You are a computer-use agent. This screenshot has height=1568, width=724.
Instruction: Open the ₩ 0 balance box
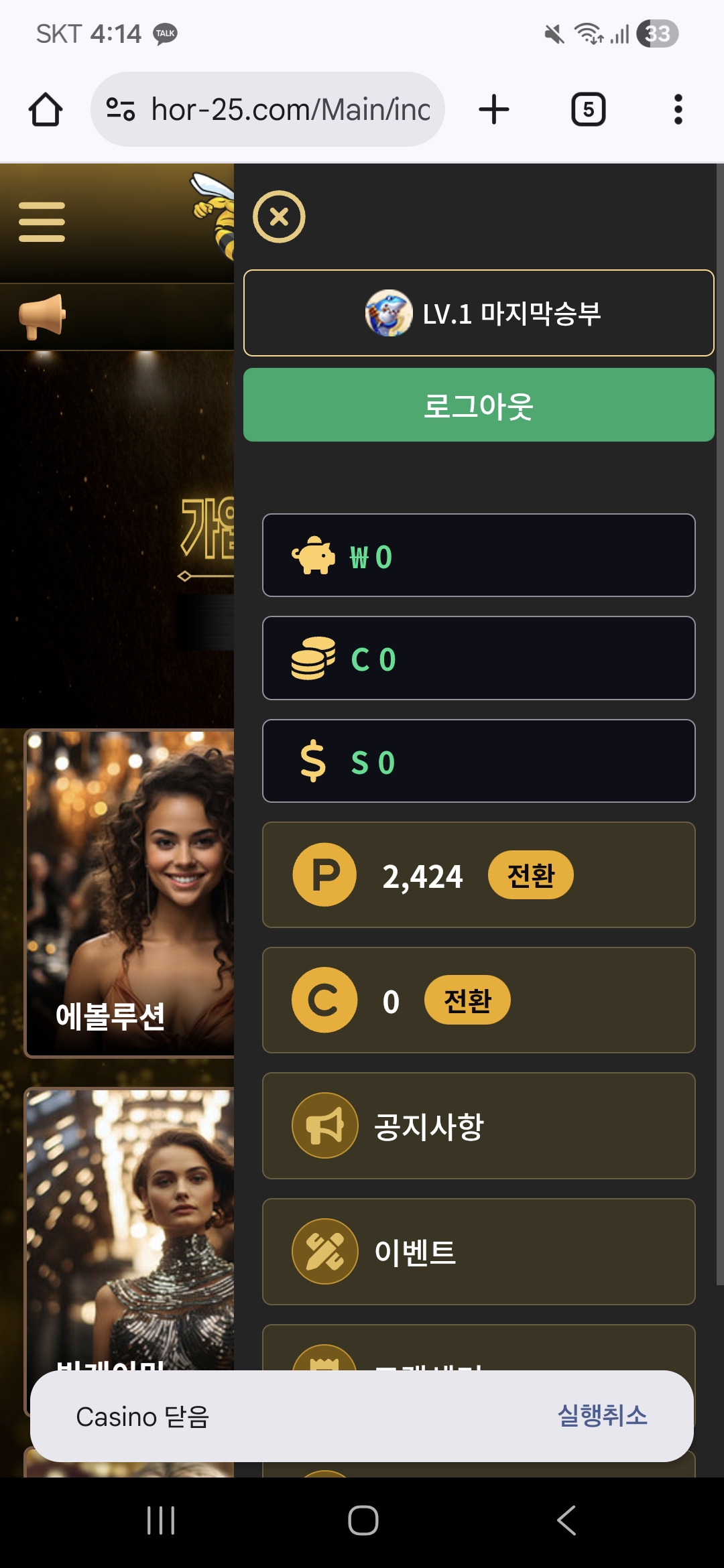479,556
